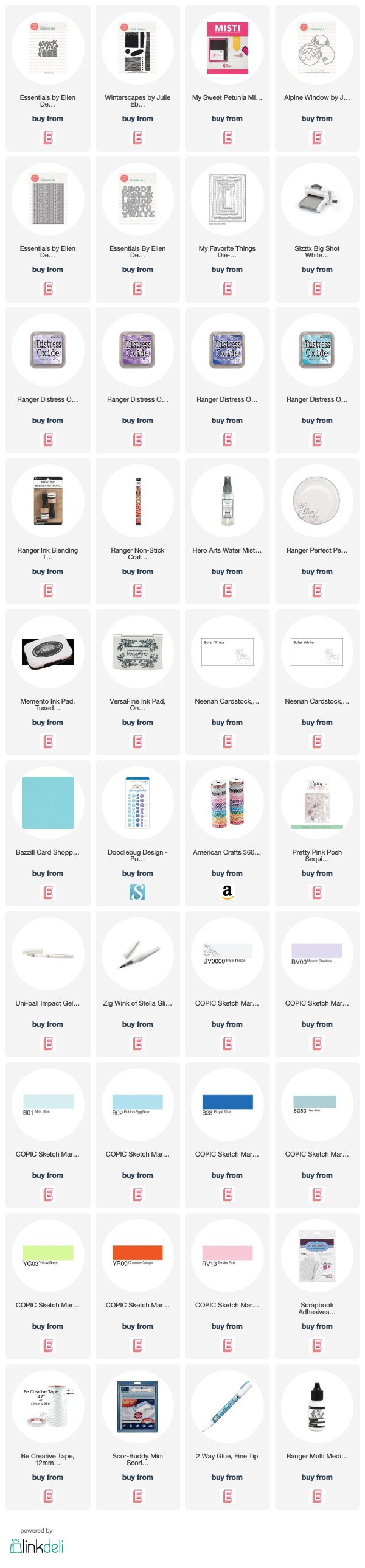Tap the store icon under VersaFine Ink Pad
The width and height of the screenshot is (365, 1568).
137,741
